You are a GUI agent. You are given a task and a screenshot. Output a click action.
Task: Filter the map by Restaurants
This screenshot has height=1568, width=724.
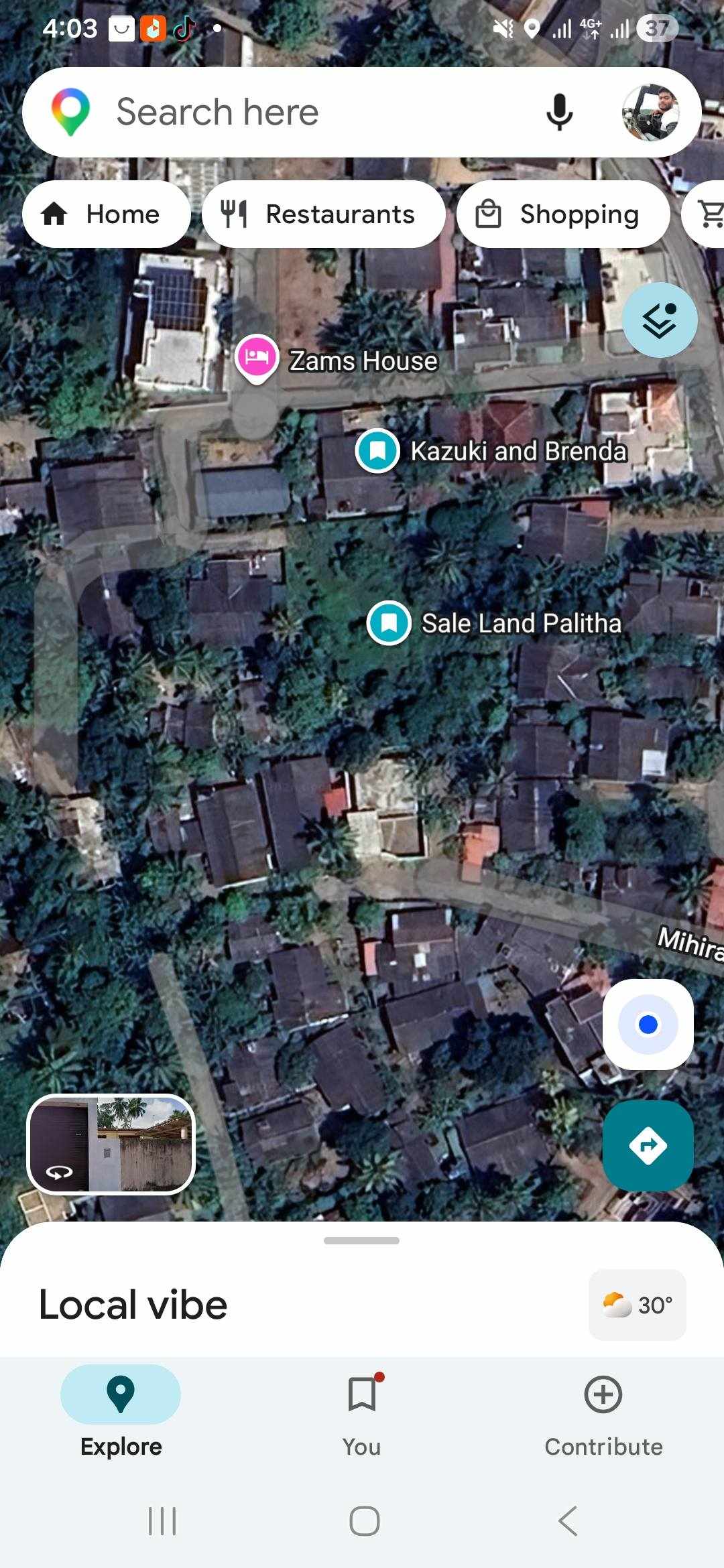[323, 214]
